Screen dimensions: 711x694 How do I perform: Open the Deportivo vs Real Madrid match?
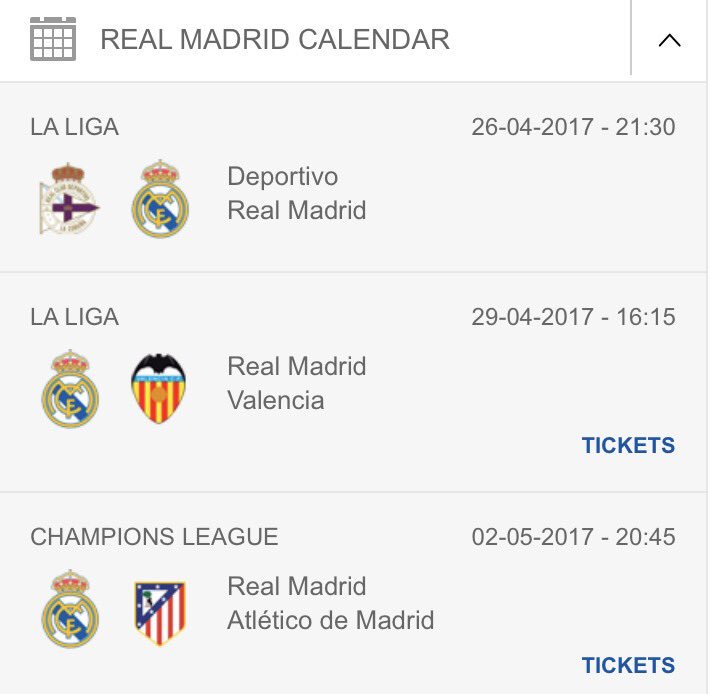click(296, 194)
